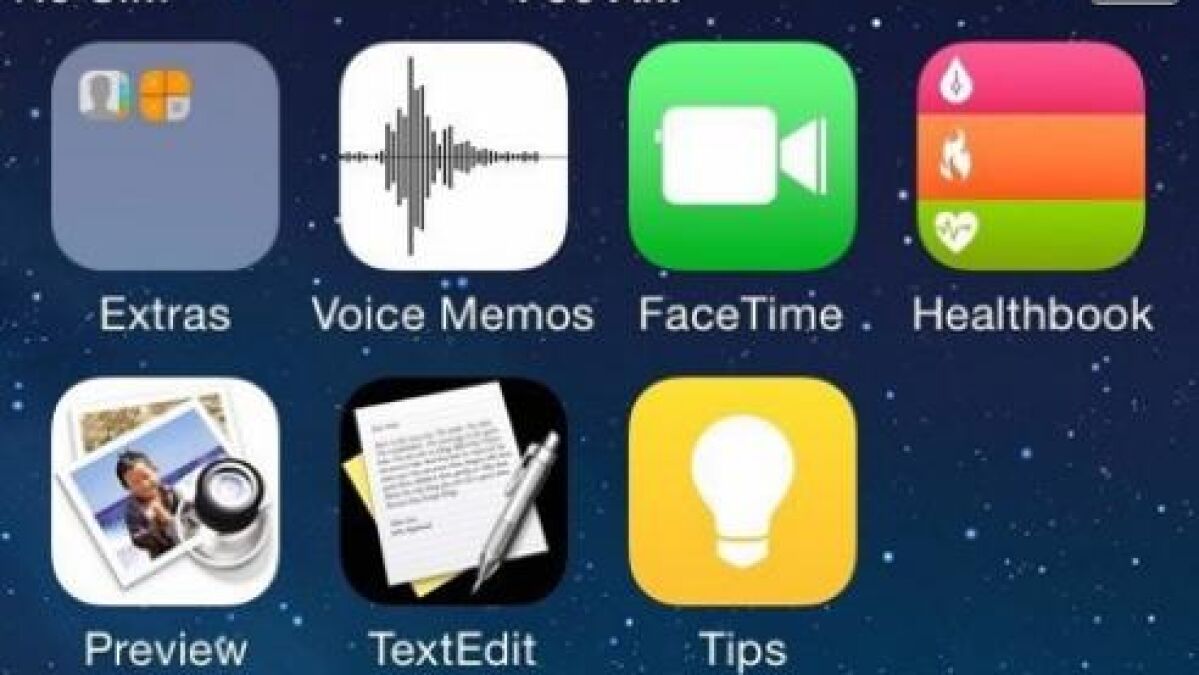Open the FaceTime app

pyautogui.click(x=742, y=156)
